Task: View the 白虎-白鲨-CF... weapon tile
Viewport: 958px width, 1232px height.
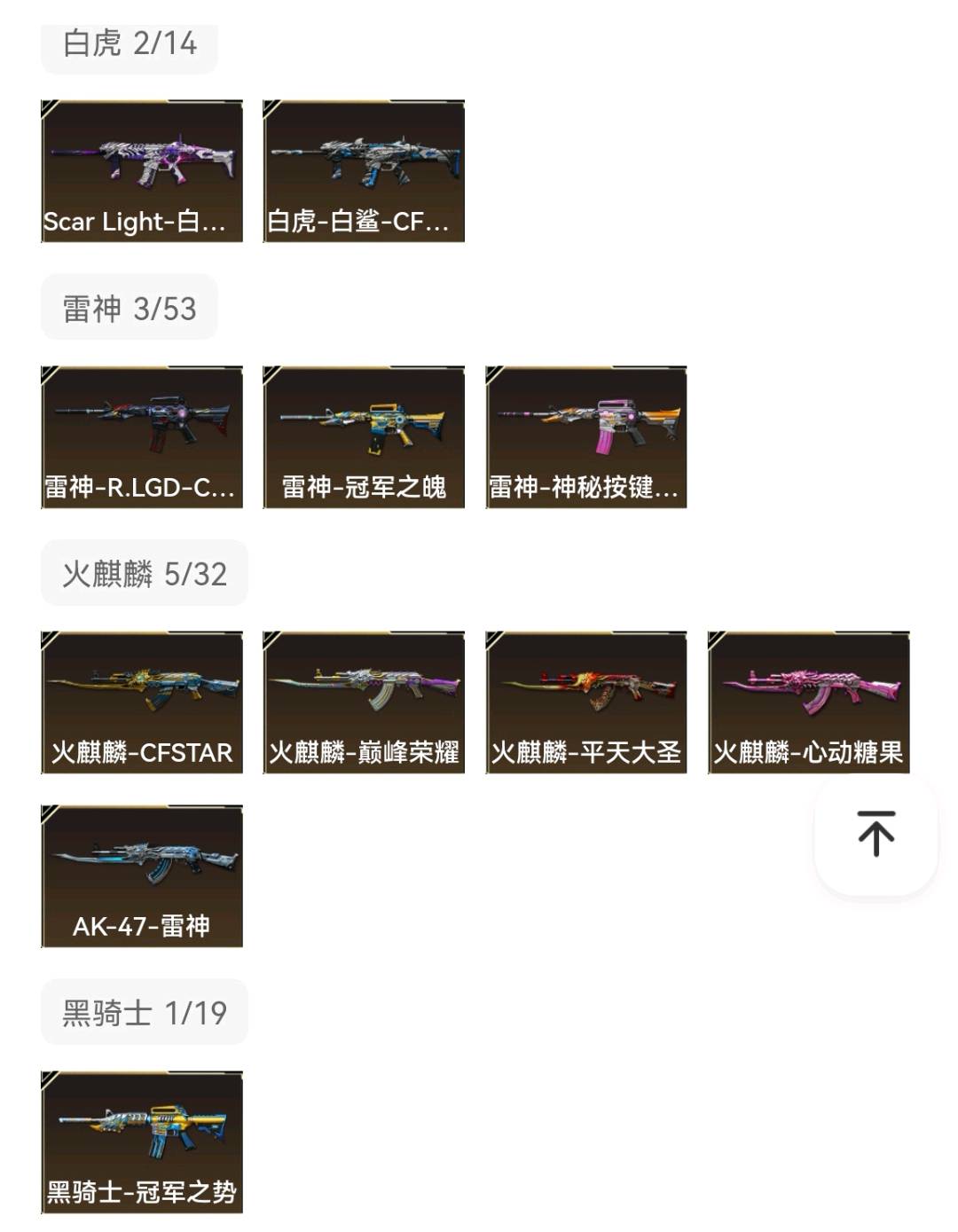Action: (364, 171)
